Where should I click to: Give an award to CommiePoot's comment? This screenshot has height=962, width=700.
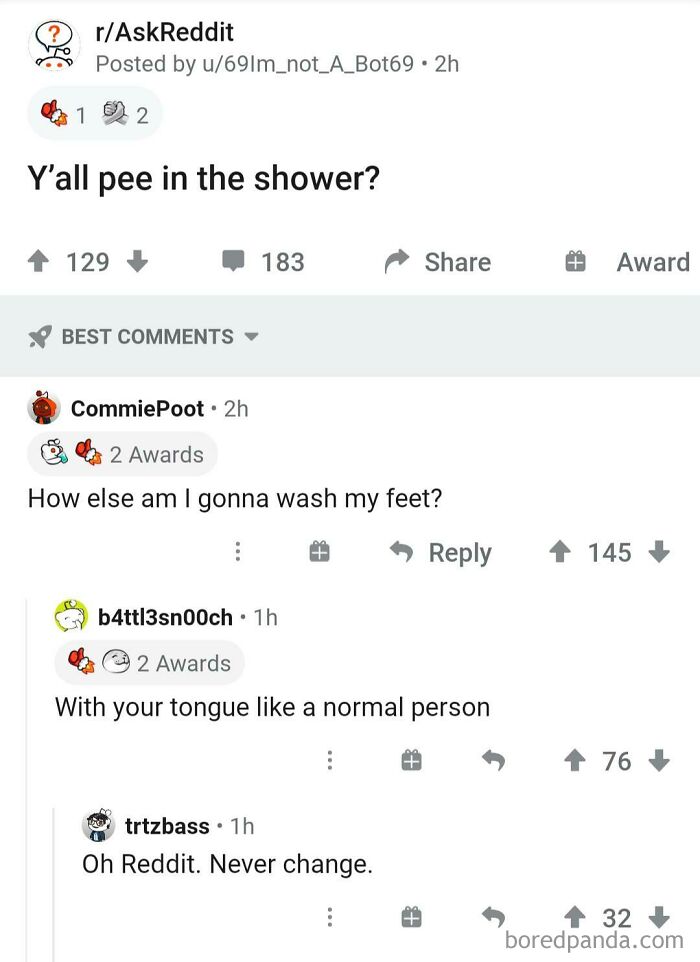pos(319,552)
